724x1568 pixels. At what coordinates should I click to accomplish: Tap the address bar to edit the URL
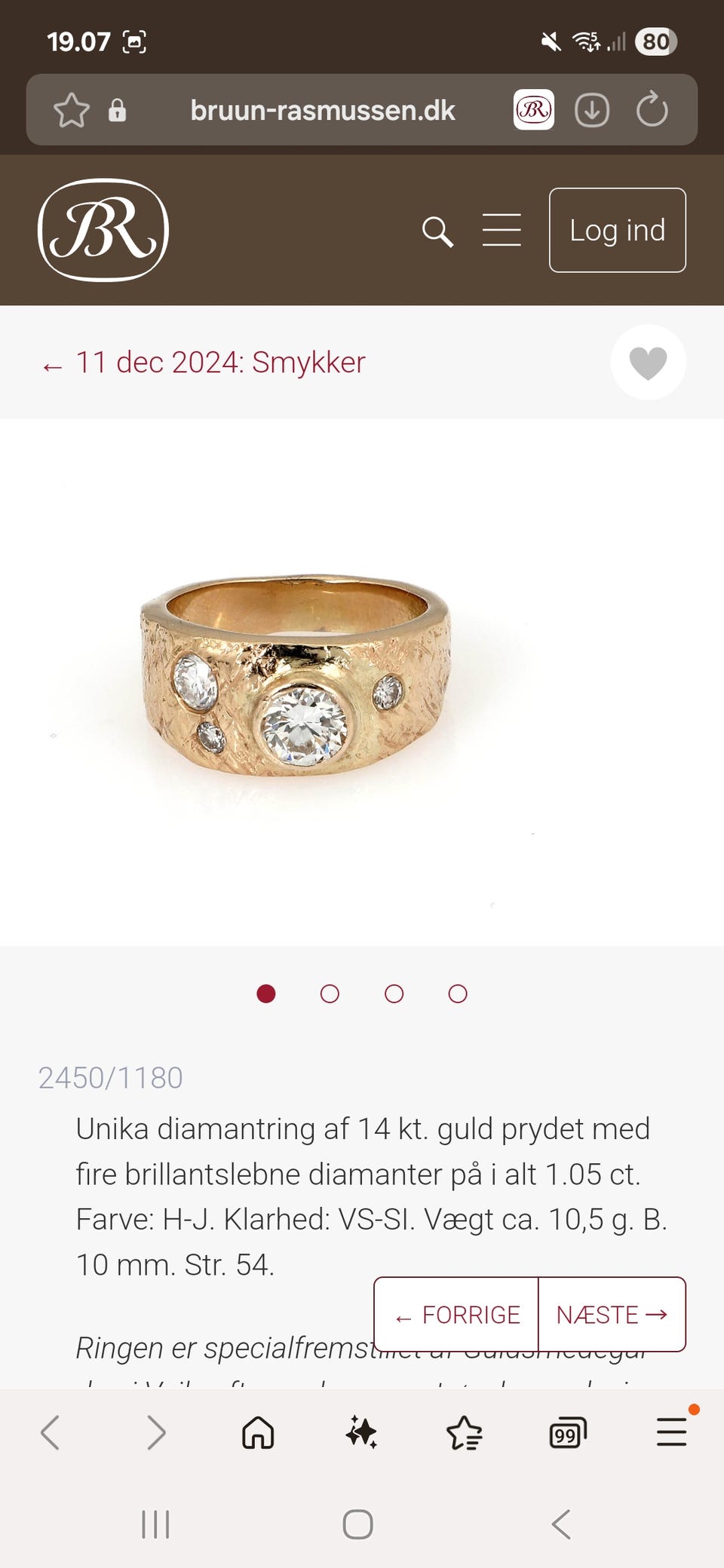pyautogui.click(x=322, y=110)
